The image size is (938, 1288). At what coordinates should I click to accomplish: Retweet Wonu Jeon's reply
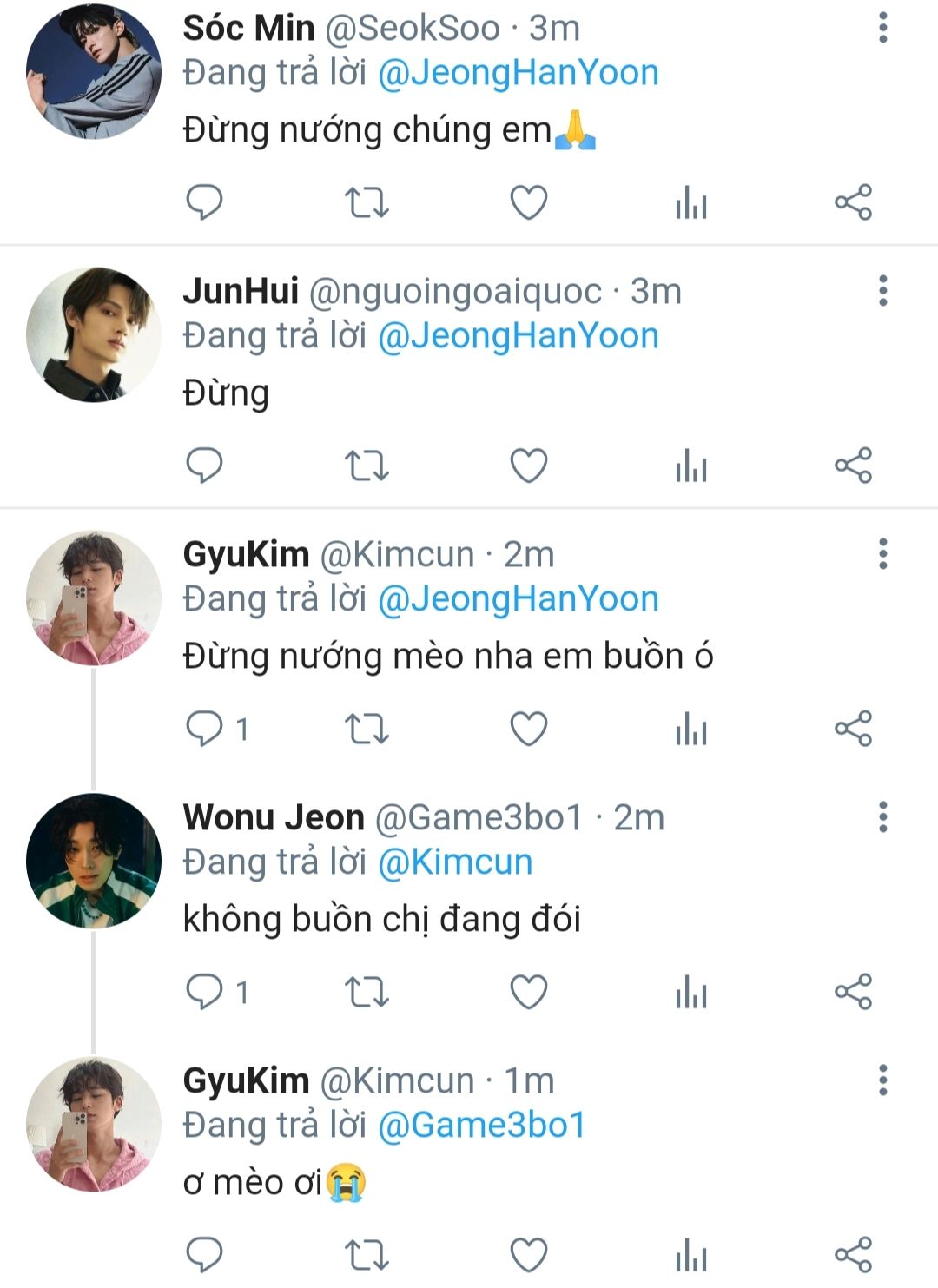click(x=367, y=992)
